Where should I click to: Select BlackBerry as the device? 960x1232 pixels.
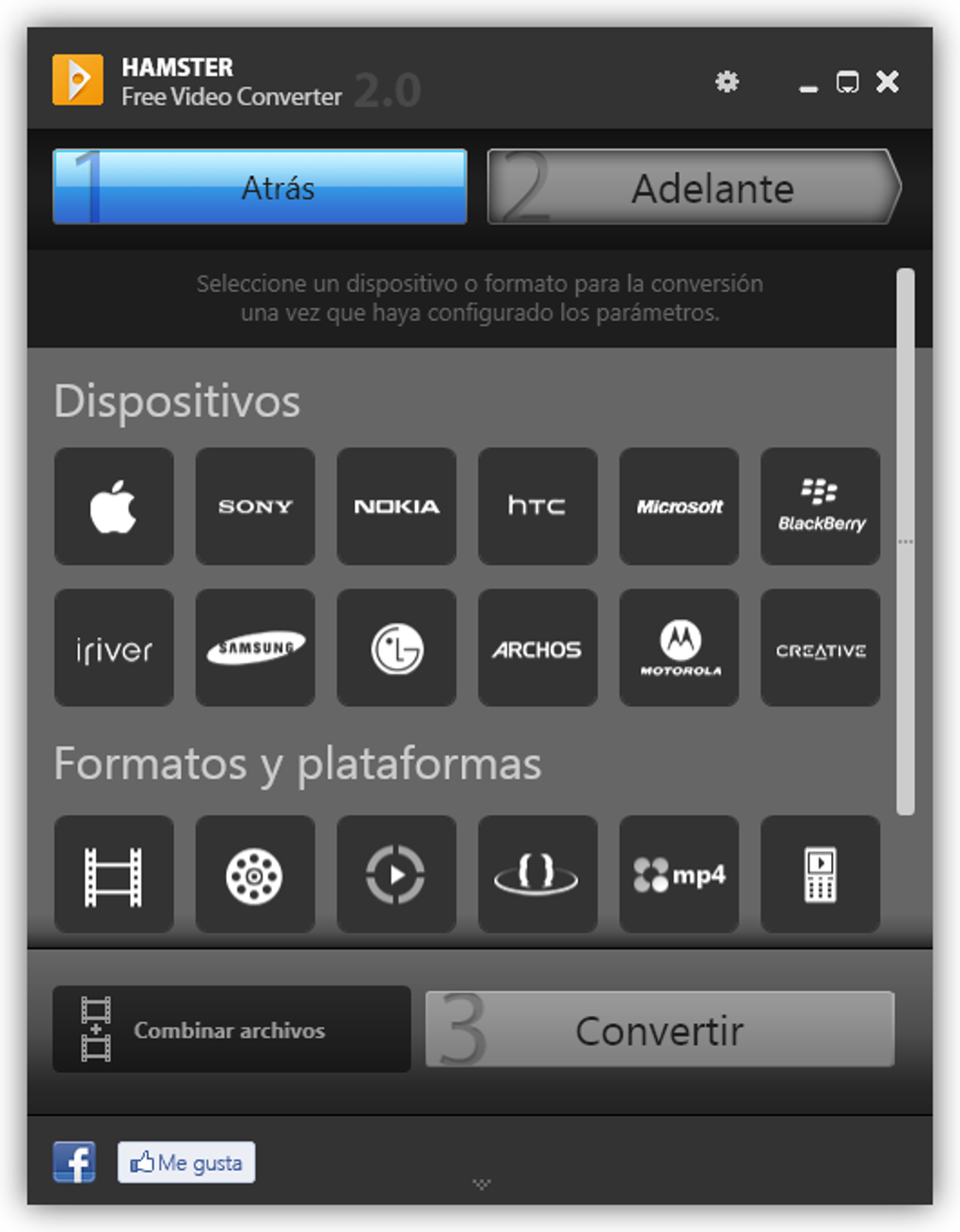tap(820, 506)
